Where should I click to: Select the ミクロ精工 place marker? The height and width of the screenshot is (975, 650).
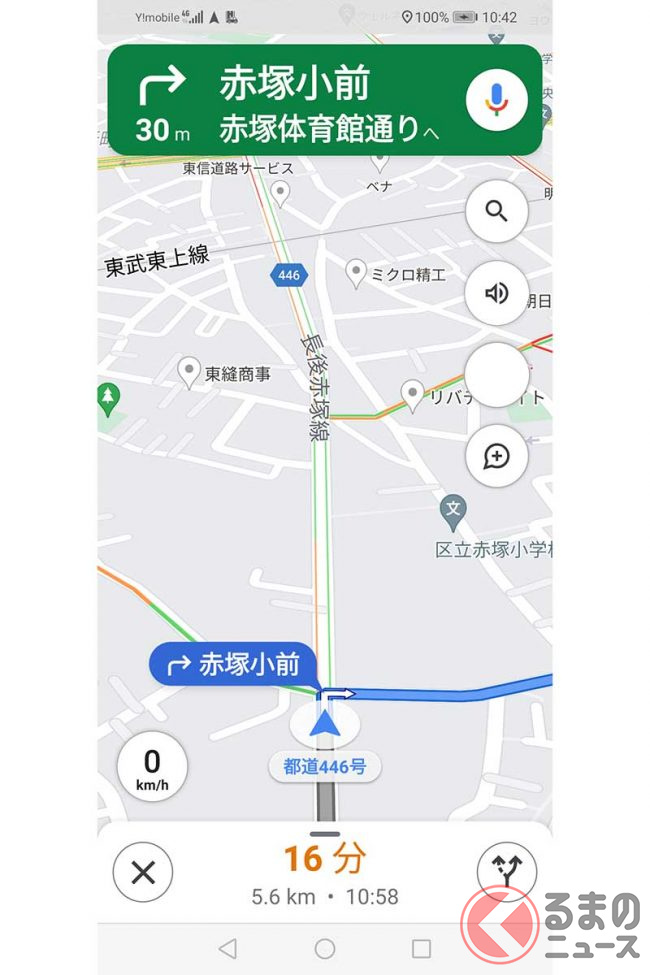click(356, 271)
